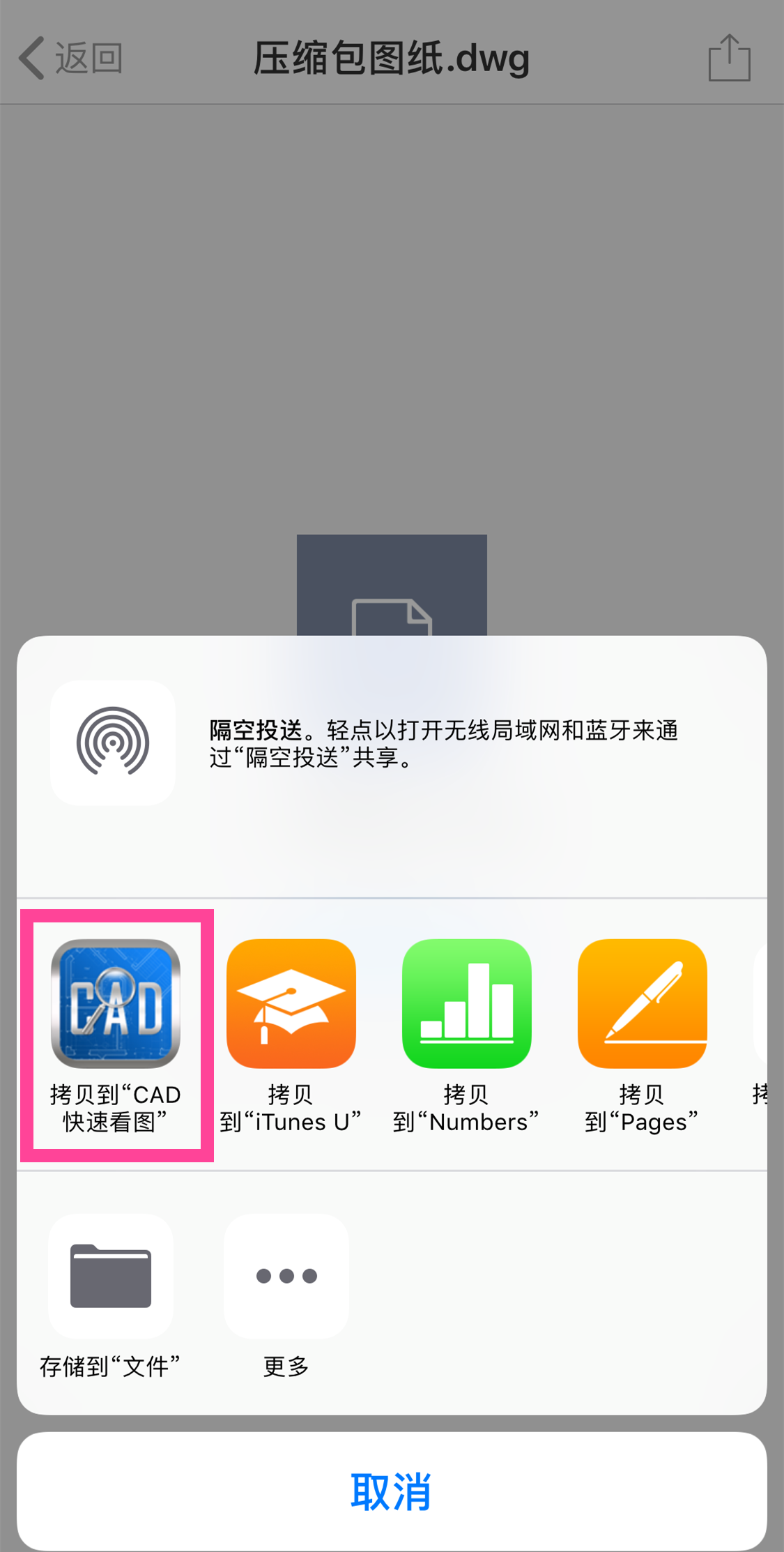Copy file to iTunes U
Image resolution: width=784 pixels, height=1552 pixels.
(291, 1004)
